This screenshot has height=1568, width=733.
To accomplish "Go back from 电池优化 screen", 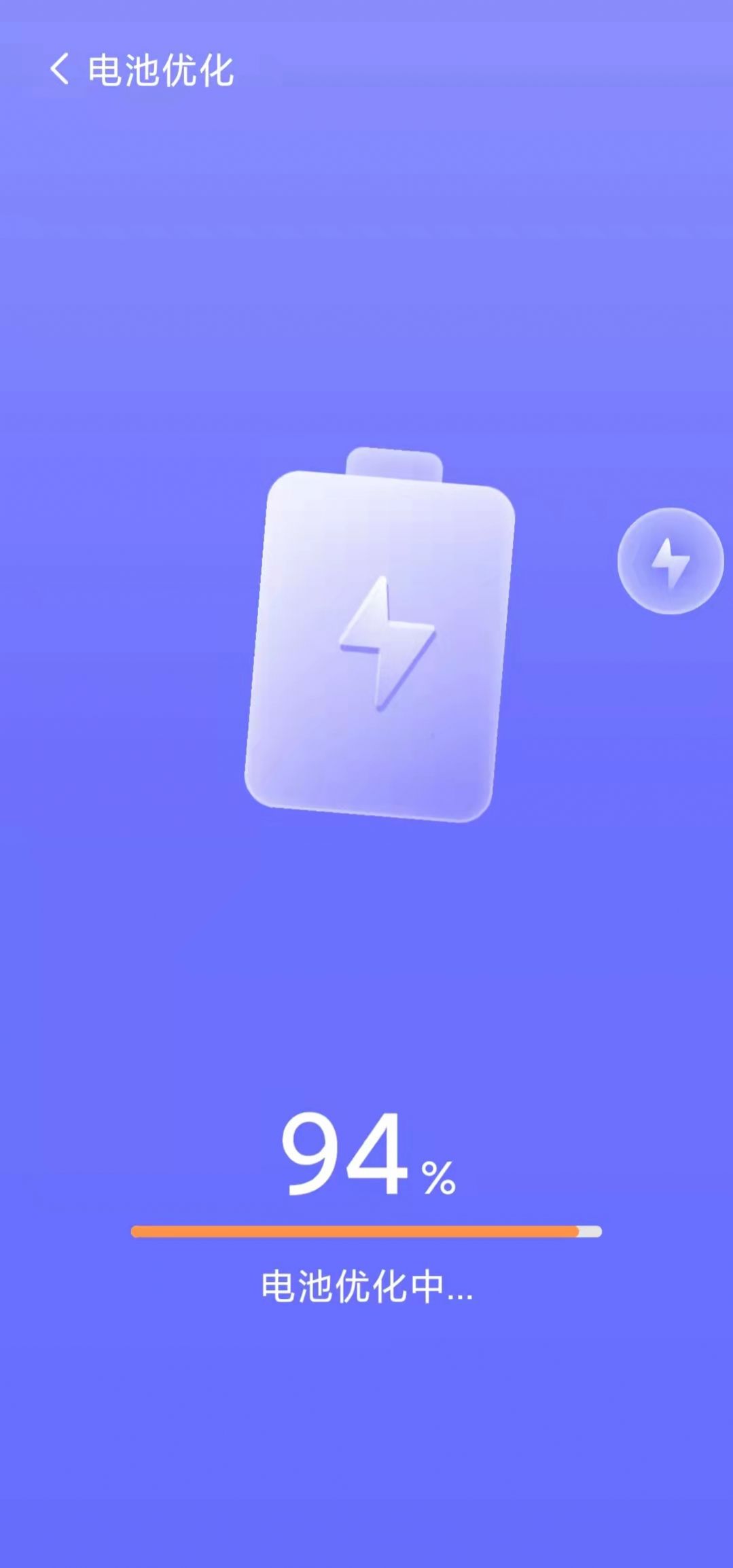I will [60, 69].
